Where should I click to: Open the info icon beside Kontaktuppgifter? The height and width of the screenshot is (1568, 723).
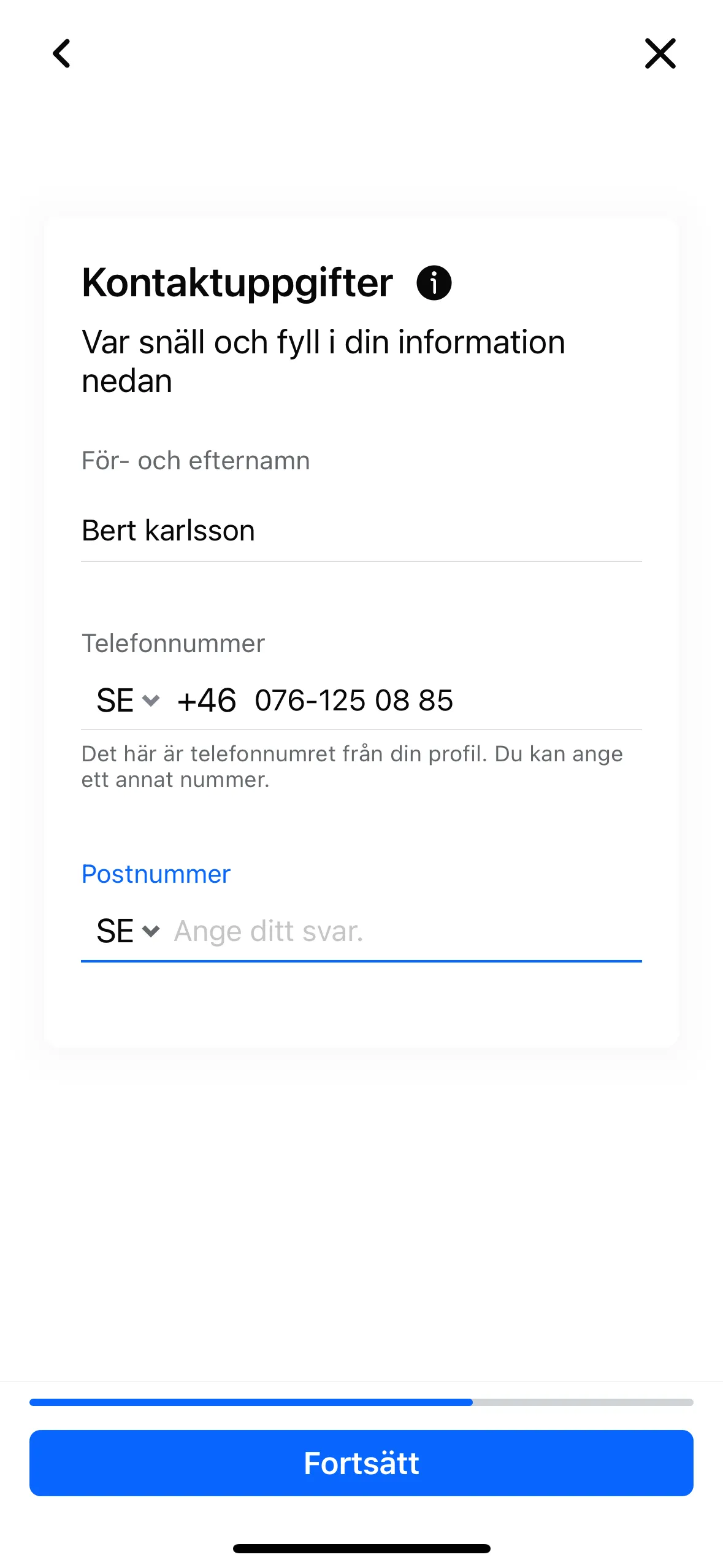tap(434, 283)
